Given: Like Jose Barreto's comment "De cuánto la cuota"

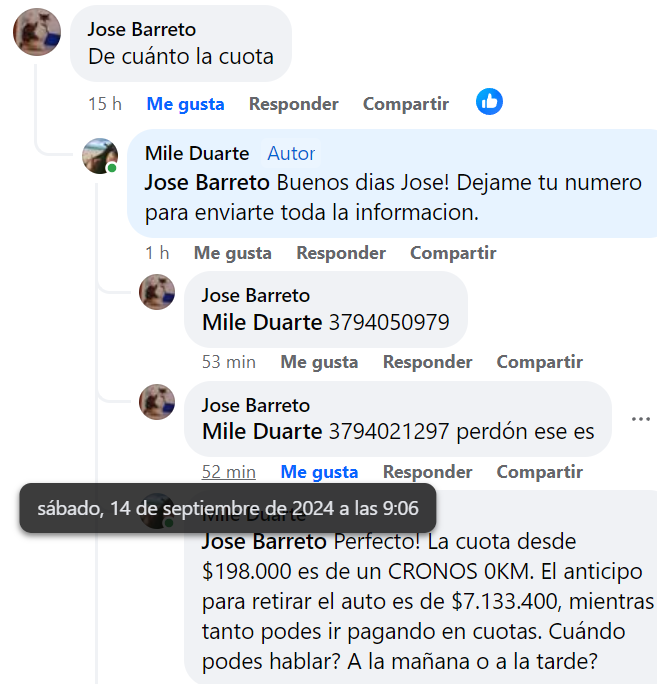Looking at the screenshot, I should click(x=185, y=104).
